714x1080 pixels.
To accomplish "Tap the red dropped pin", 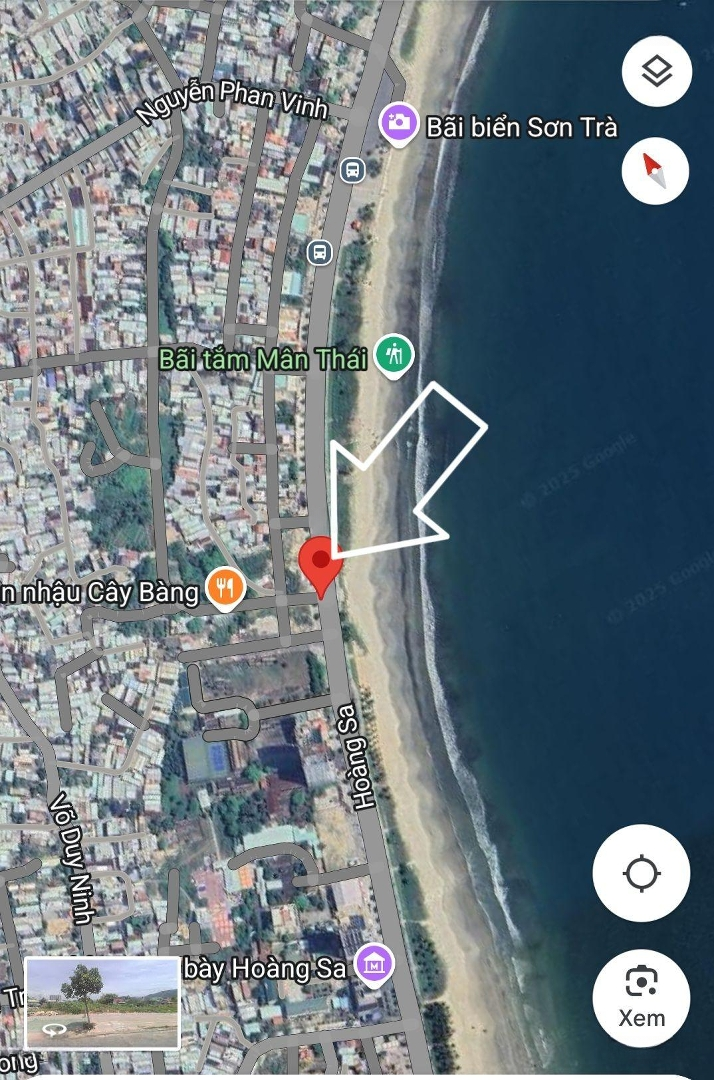I will 321,562.
